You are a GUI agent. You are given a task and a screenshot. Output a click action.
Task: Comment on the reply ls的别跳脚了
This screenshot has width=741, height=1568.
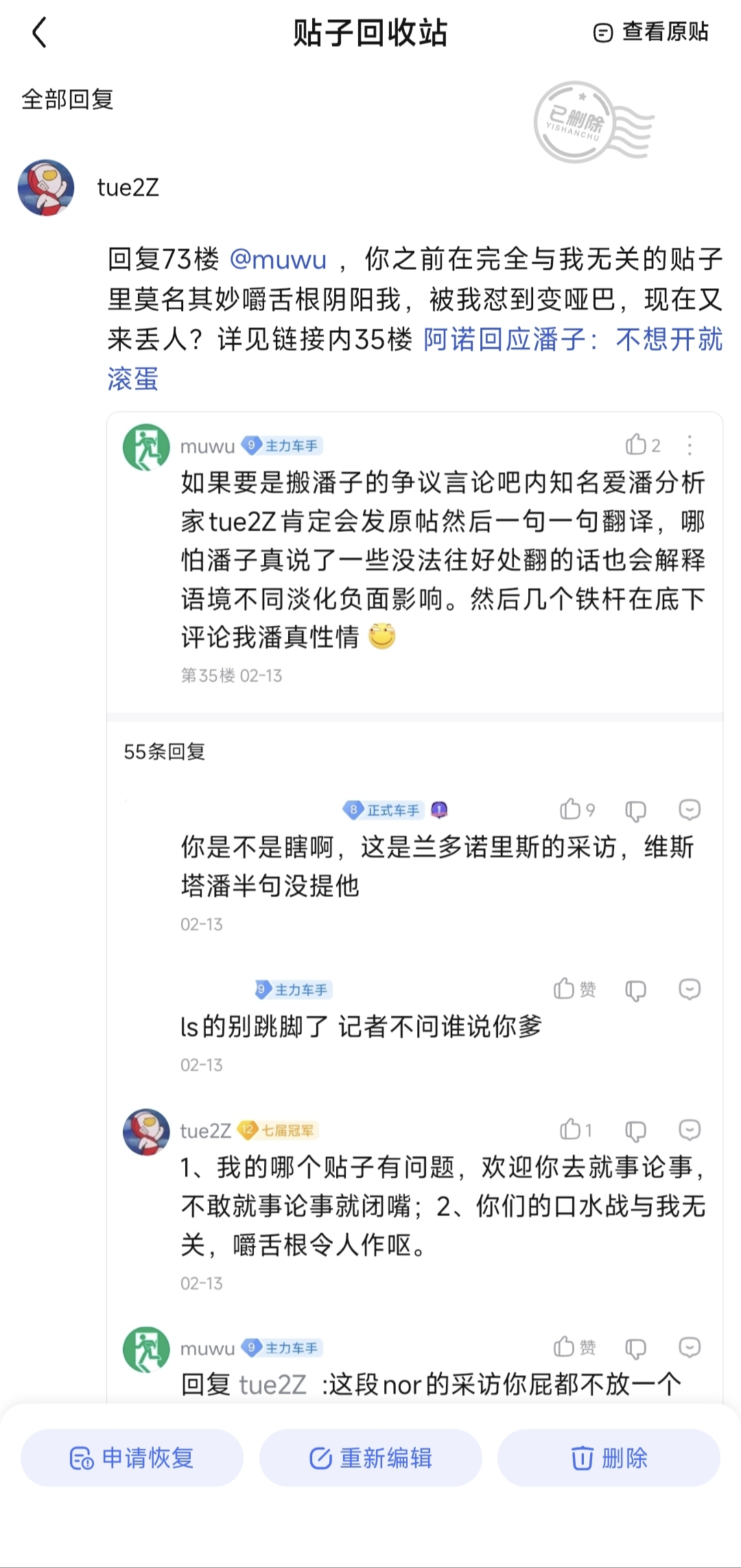tap(689, 990)
